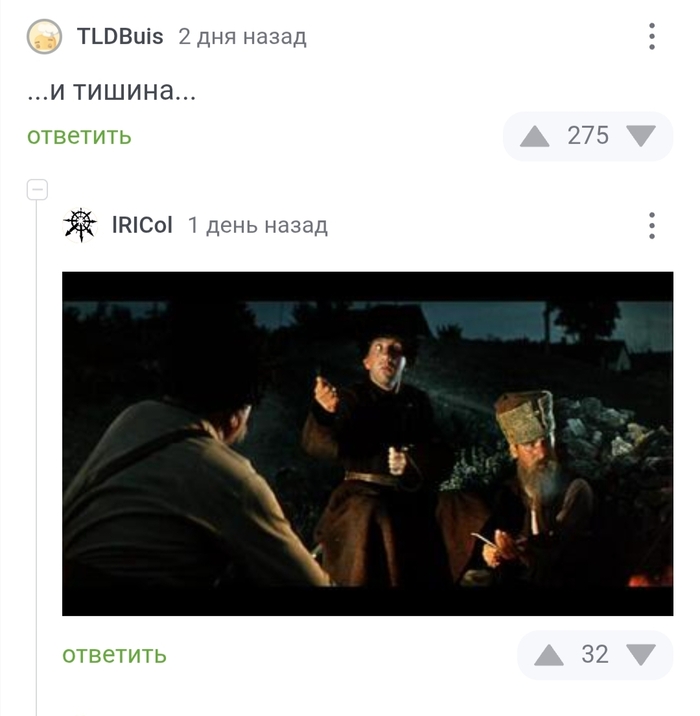
Task: Upvote IRICol's comment
Action: pos(549,655)
